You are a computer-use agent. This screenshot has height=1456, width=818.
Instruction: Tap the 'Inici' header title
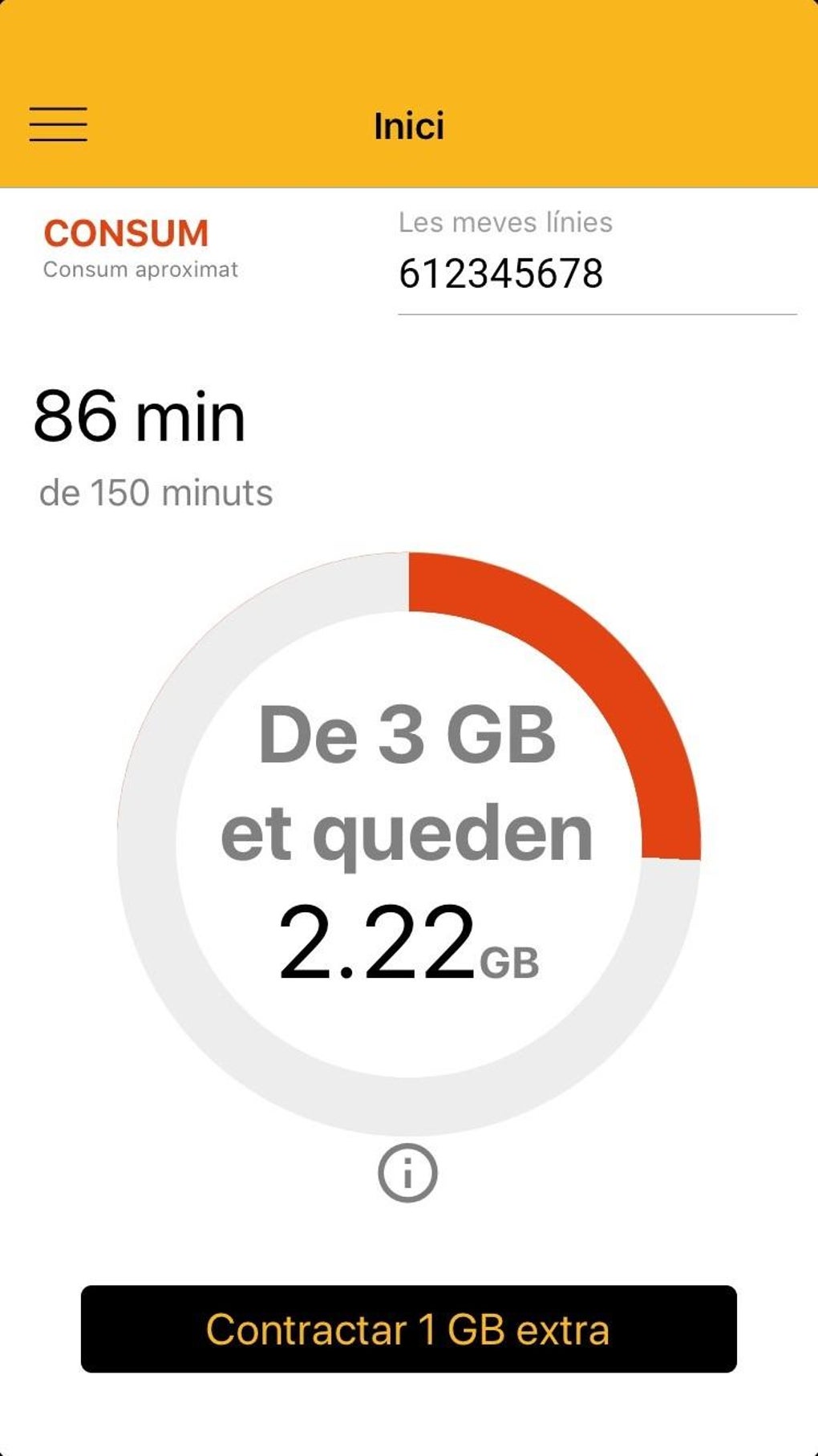(x=408, y=126)
